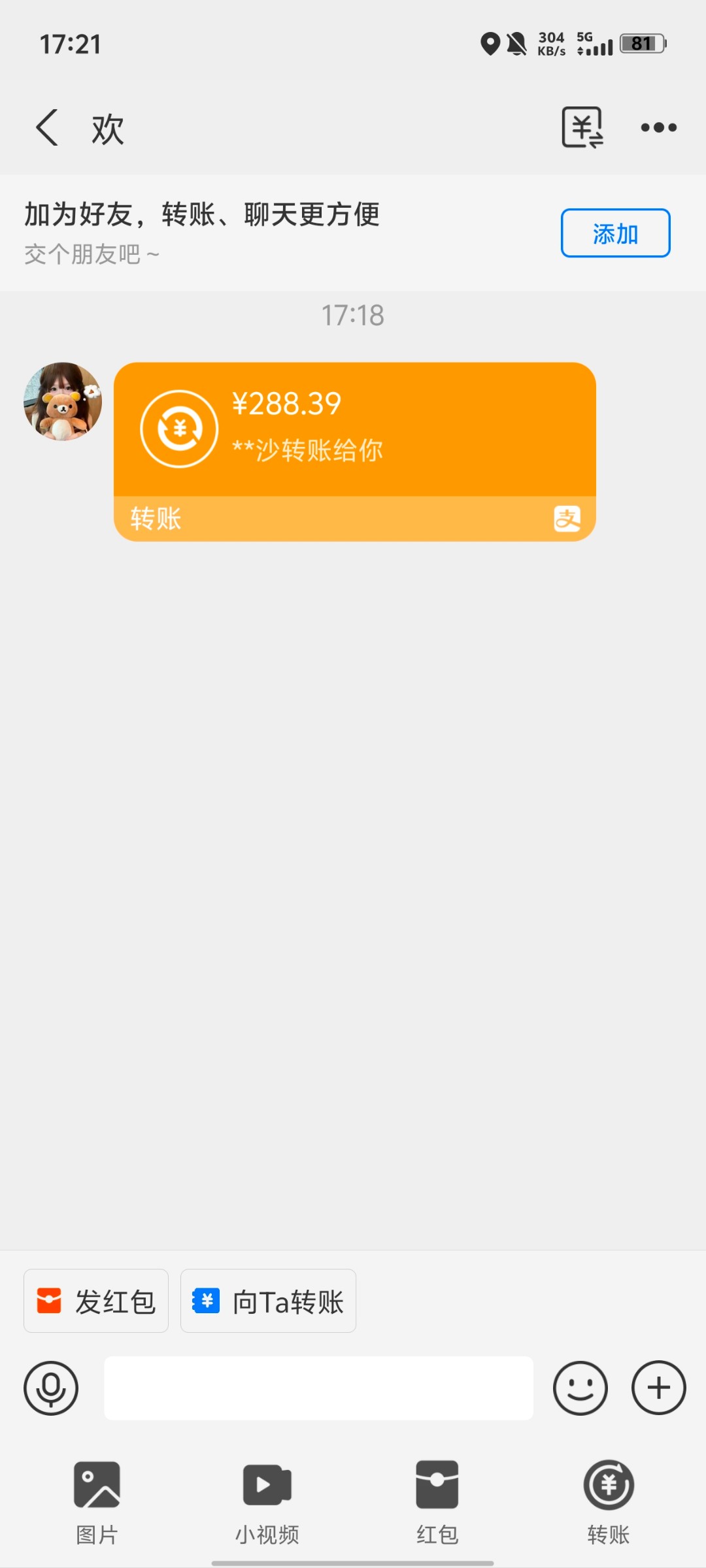Open the emoji picker
The width and height of the screenshot is (706, 1568).
click(580, 1388)
